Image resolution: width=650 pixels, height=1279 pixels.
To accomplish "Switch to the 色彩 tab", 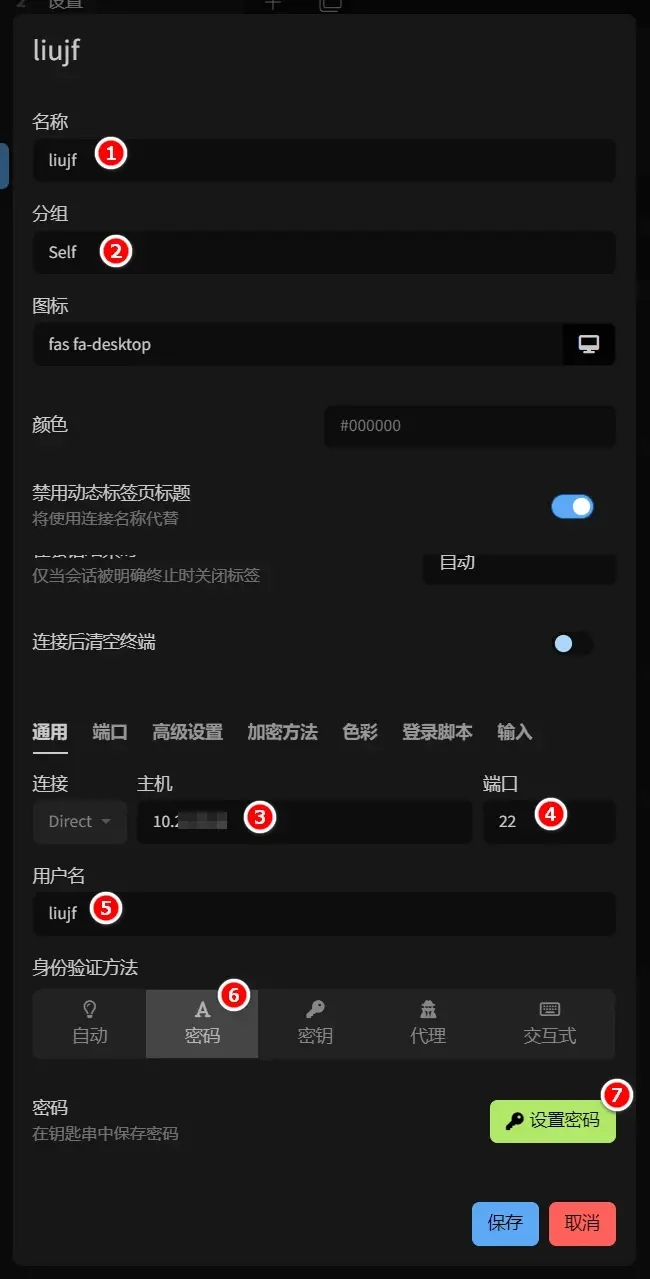I will tap(360, 732).
